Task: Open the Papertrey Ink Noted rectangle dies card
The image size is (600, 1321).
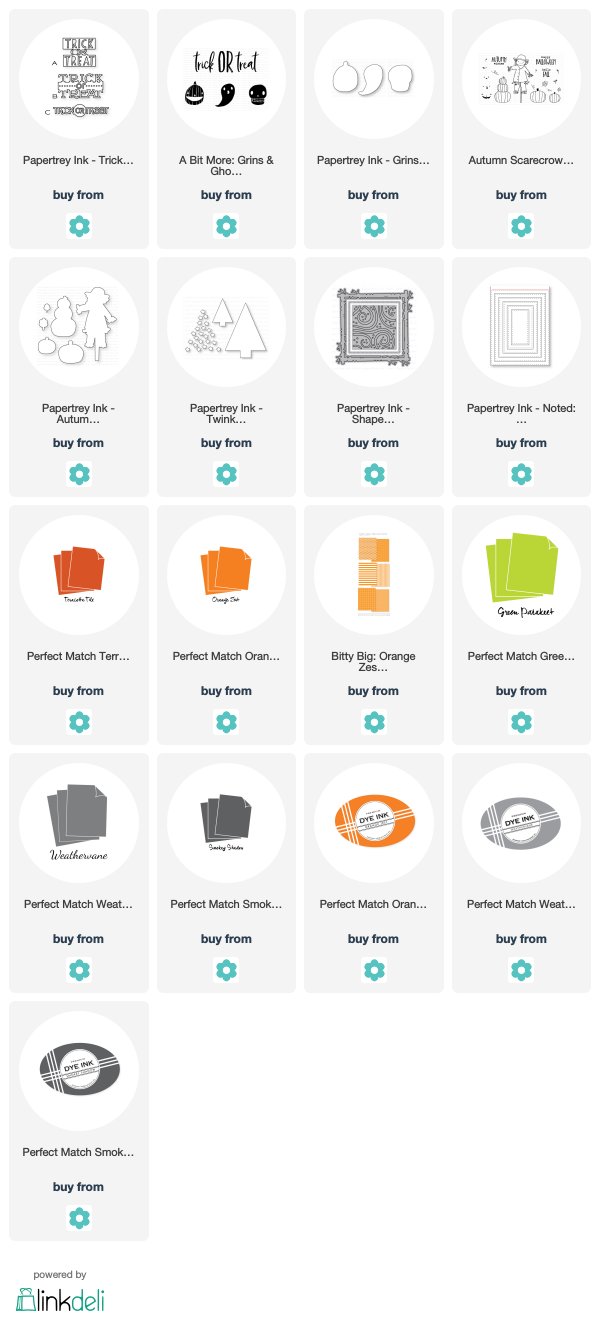Action: coord(522,377)
